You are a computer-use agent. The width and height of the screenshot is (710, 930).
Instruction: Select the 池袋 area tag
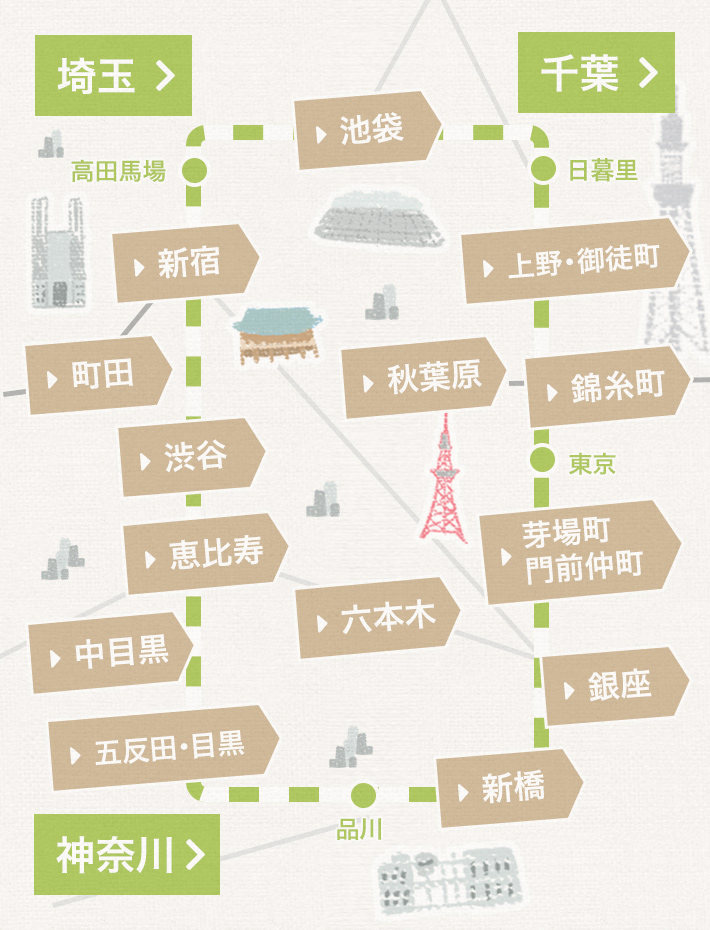pyautogui.click(x=368, y=130)
